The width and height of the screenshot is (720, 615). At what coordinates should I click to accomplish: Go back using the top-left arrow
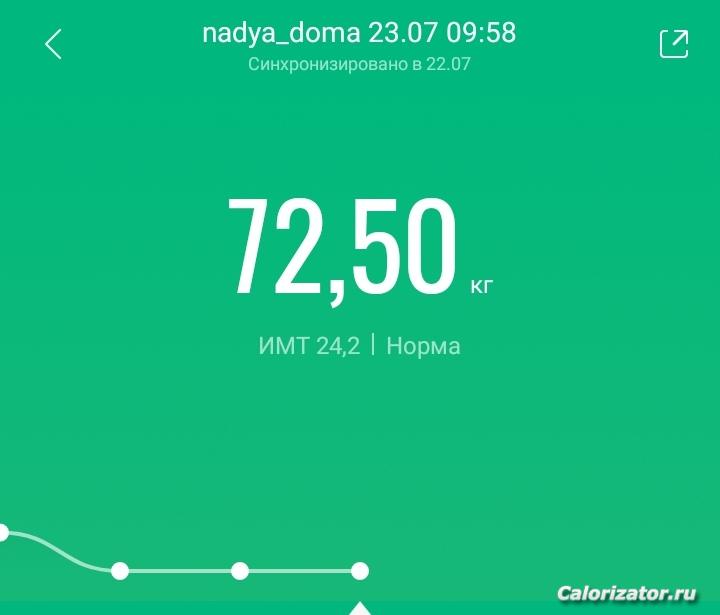[54, 44]
